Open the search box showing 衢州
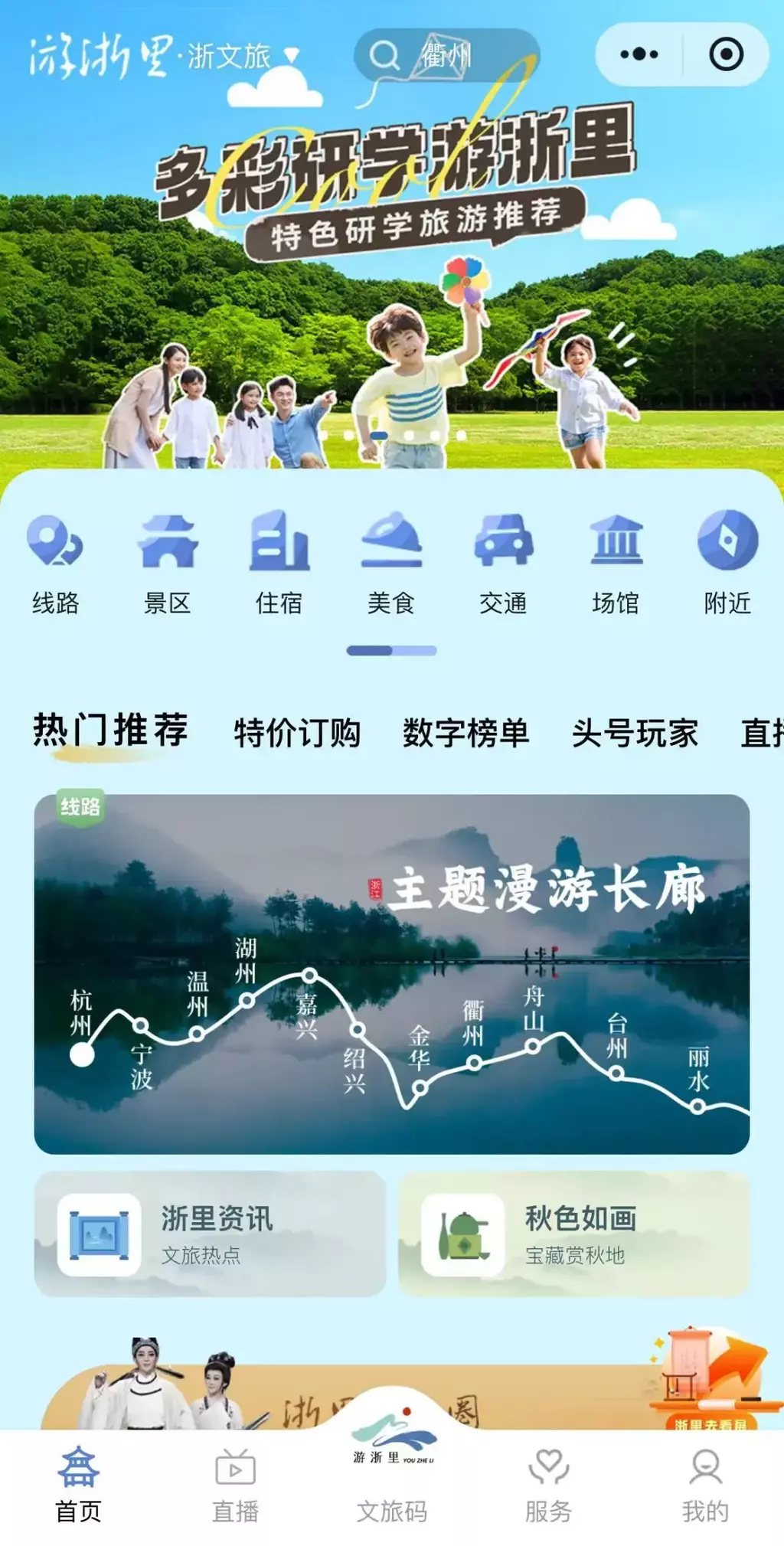784x1546 pixels. point(446,55)
